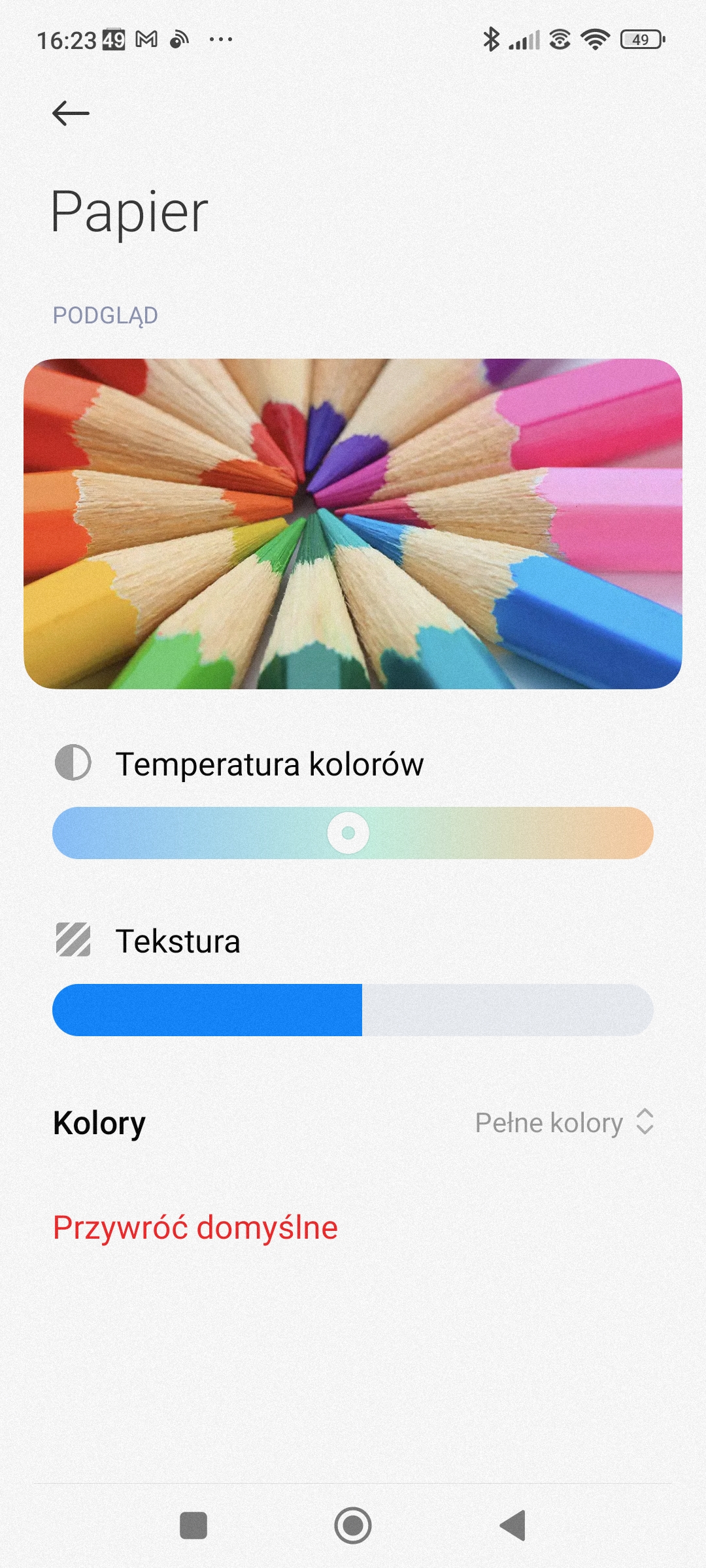706x1568 pixels.
Task: Go to the home screen
Action: pyautogui.click(x=353, y=1526)
